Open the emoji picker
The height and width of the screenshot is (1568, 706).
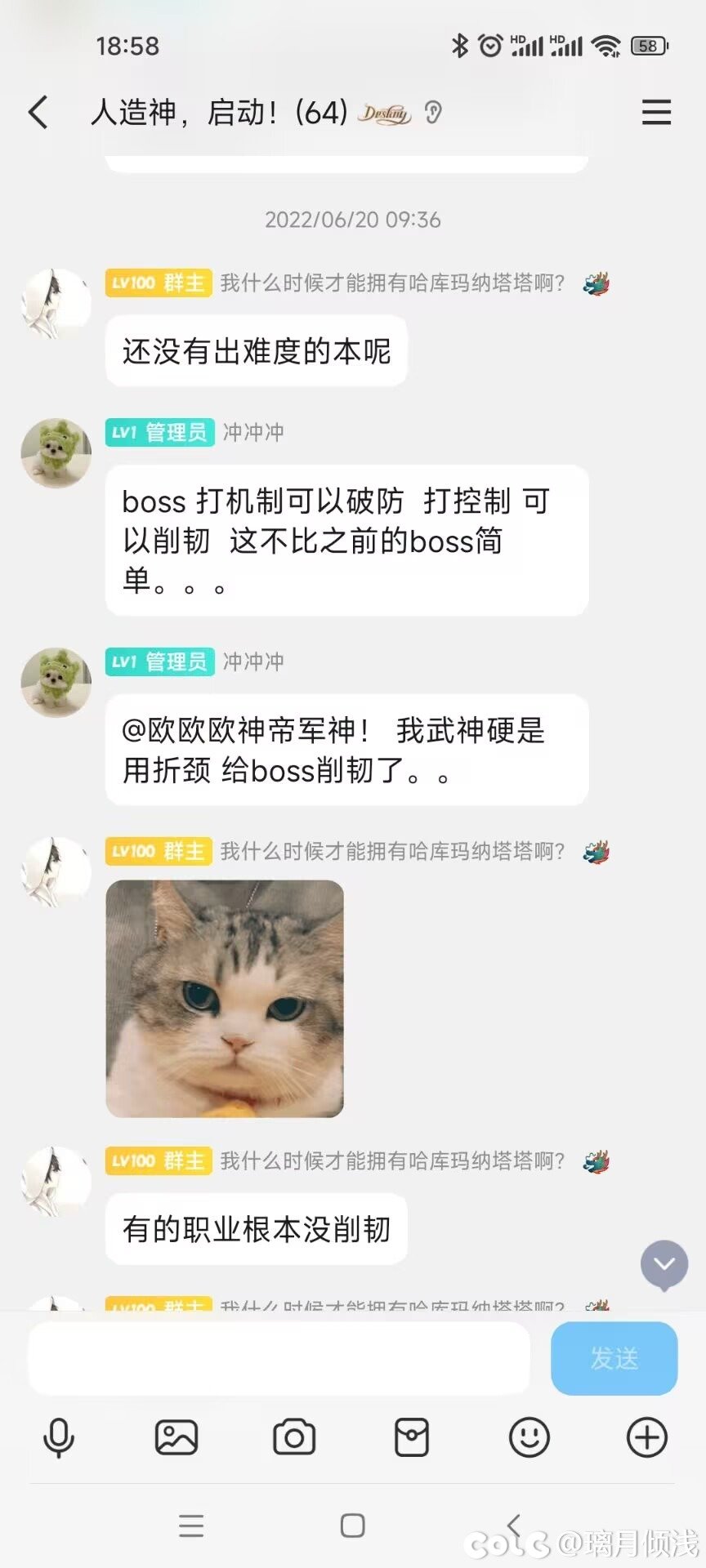[x=529, y=1437]
